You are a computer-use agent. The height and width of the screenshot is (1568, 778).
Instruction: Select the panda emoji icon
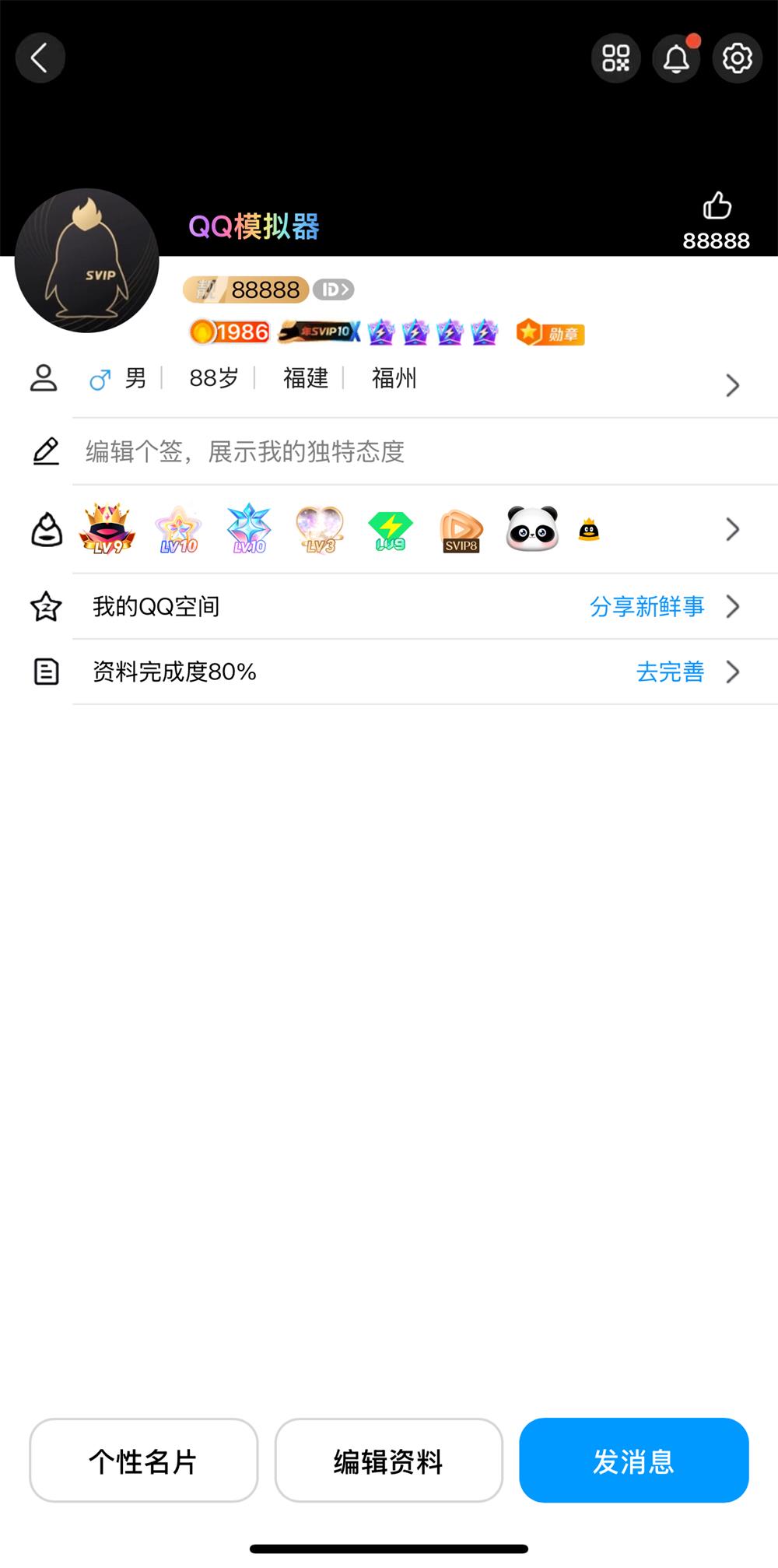531,529
